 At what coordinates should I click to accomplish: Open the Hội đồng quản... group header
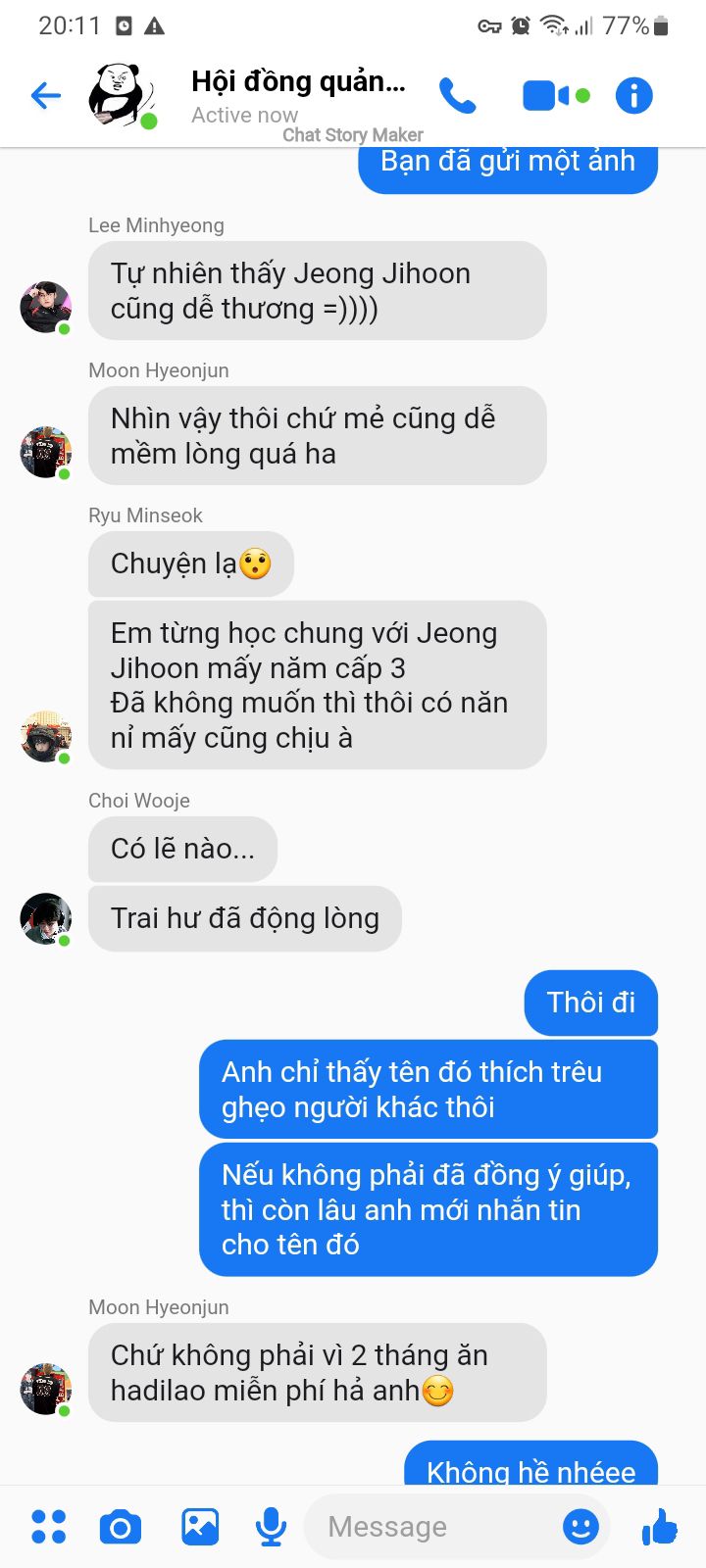298,95
